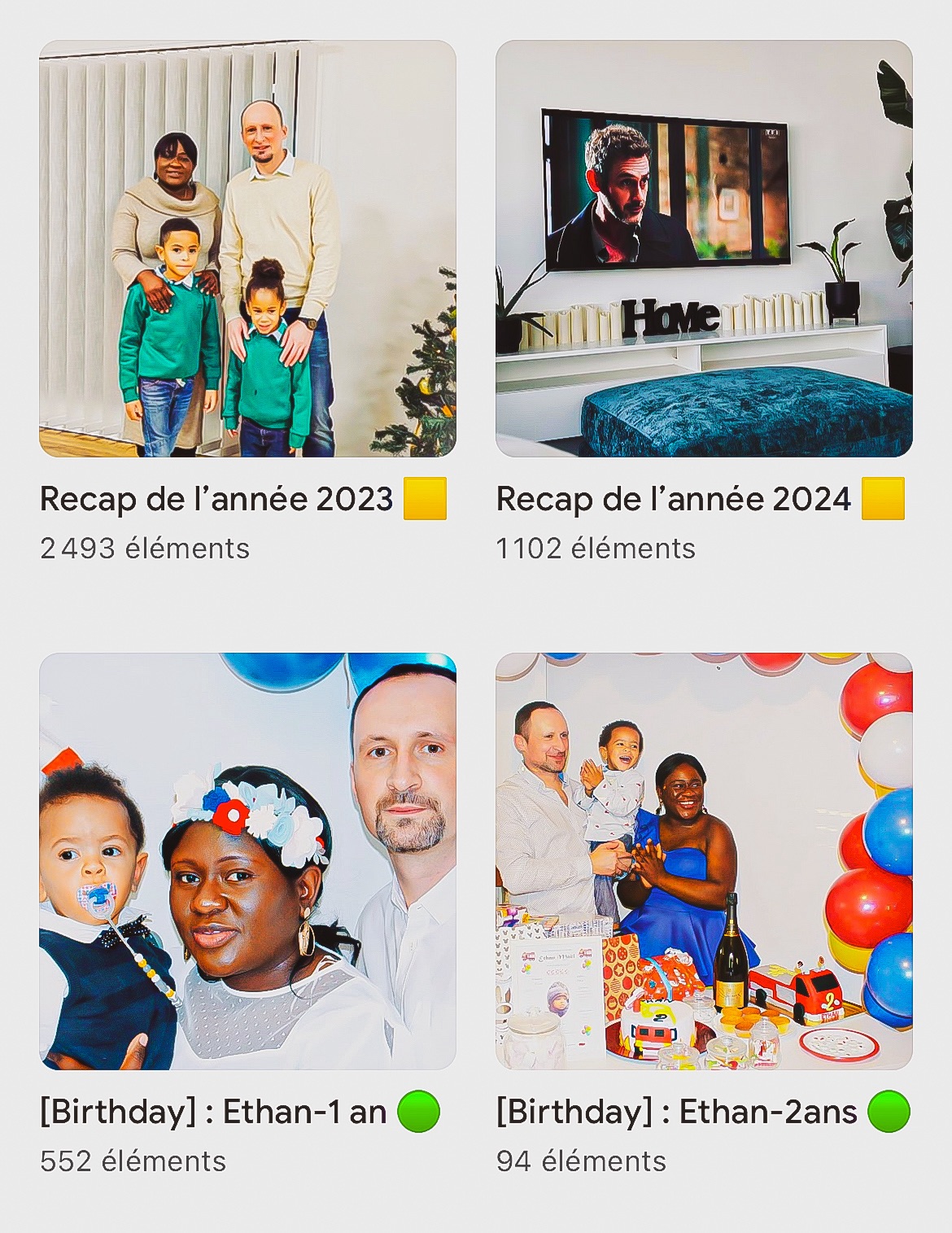Open the Recap de l'année 2023 album

click(x=247, y=249)
